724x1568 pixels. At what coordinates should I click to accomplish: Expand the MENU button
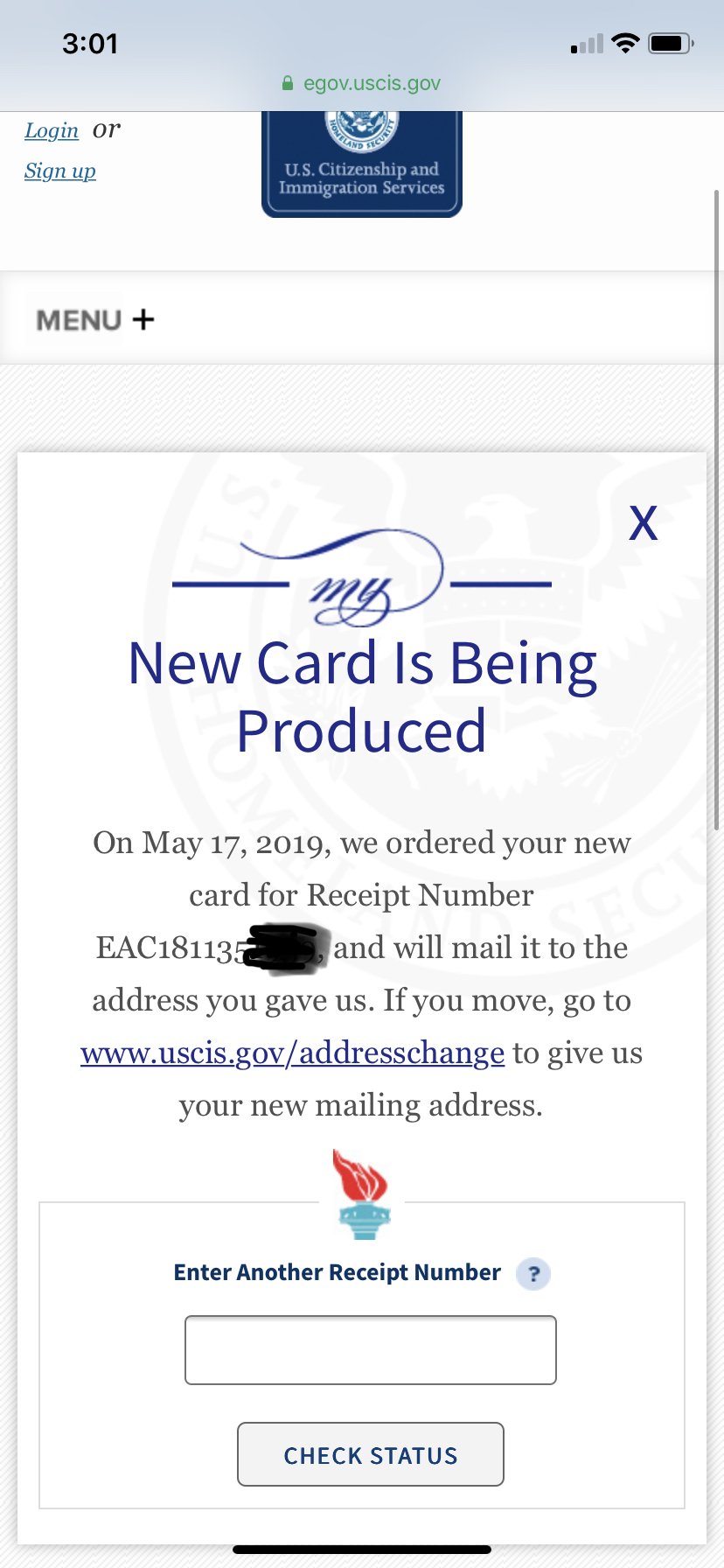pos(94,320)
